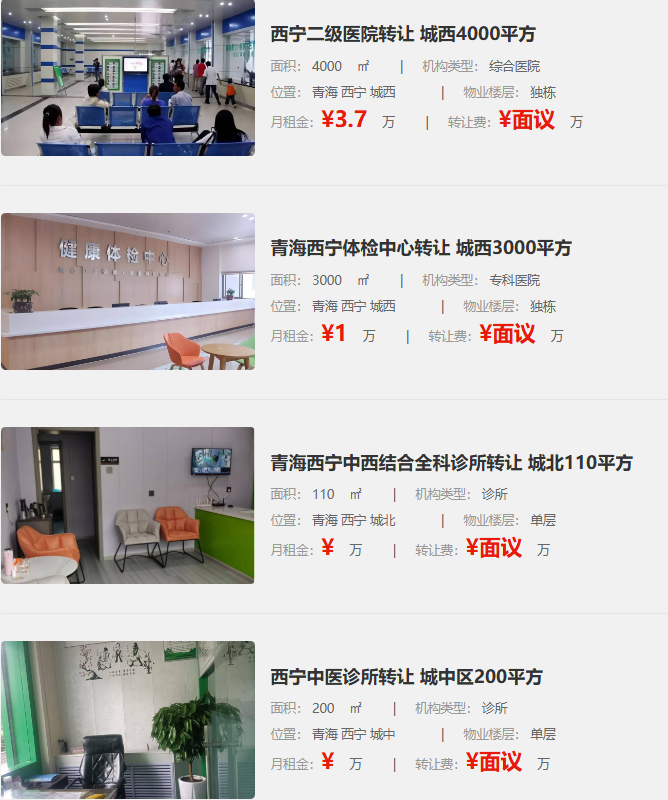The height and width of the screenshot is (800, 668).
Task: View the 青海西宁体检中心转让 城西3000平方 listing
Action: click(420, 248)
